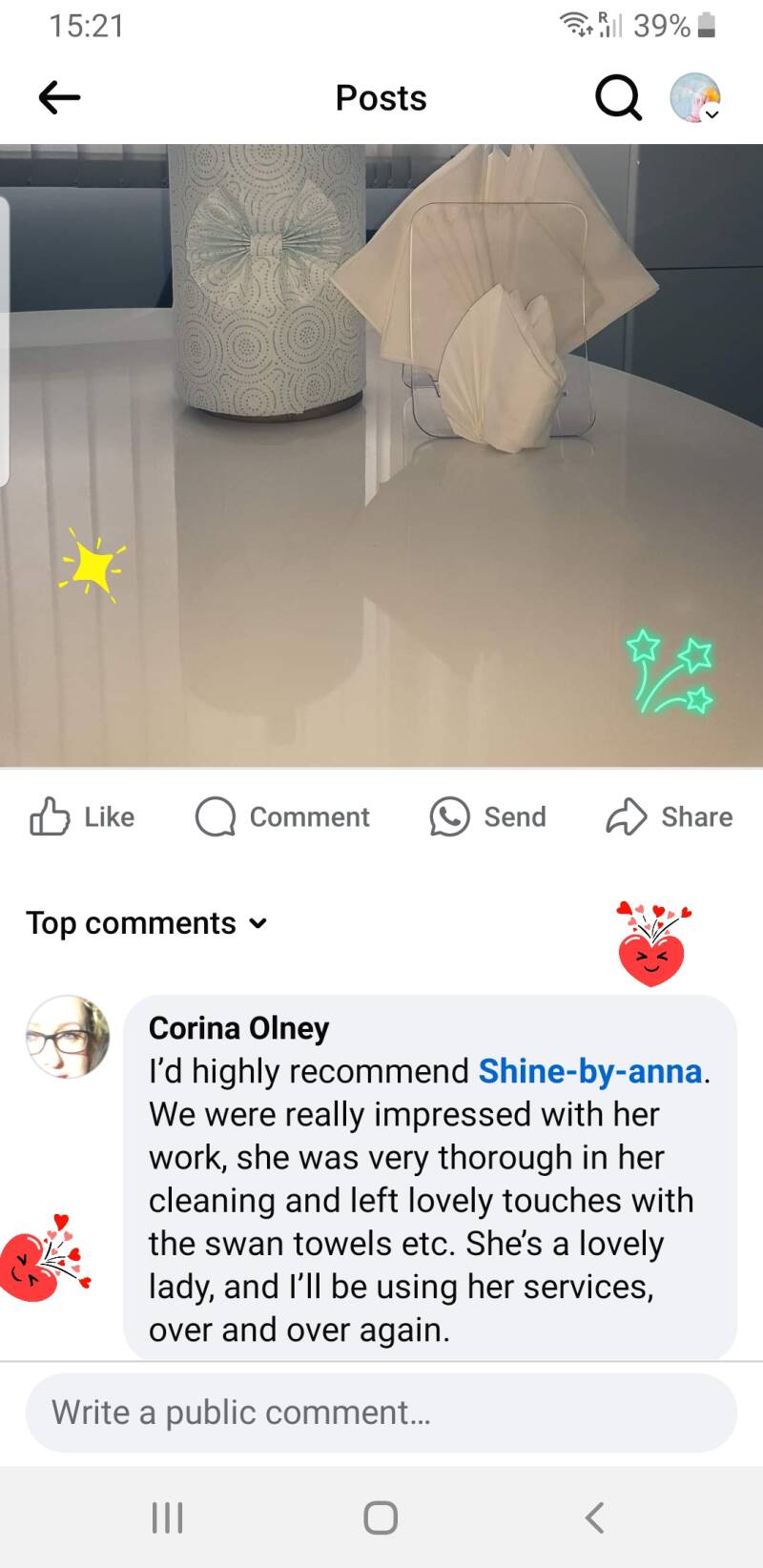Send this post via WhatsApp
The height and width of the screenshot is (1568, 763).
488,816
